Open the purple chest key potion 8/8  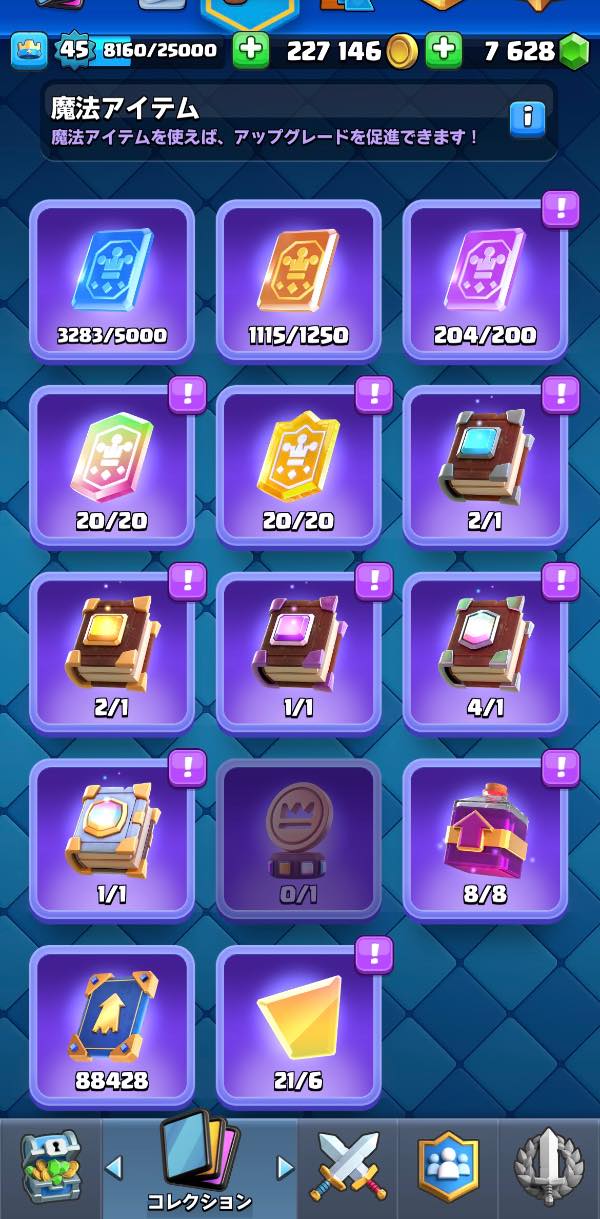pyautogui.click(x=485, y=838)
